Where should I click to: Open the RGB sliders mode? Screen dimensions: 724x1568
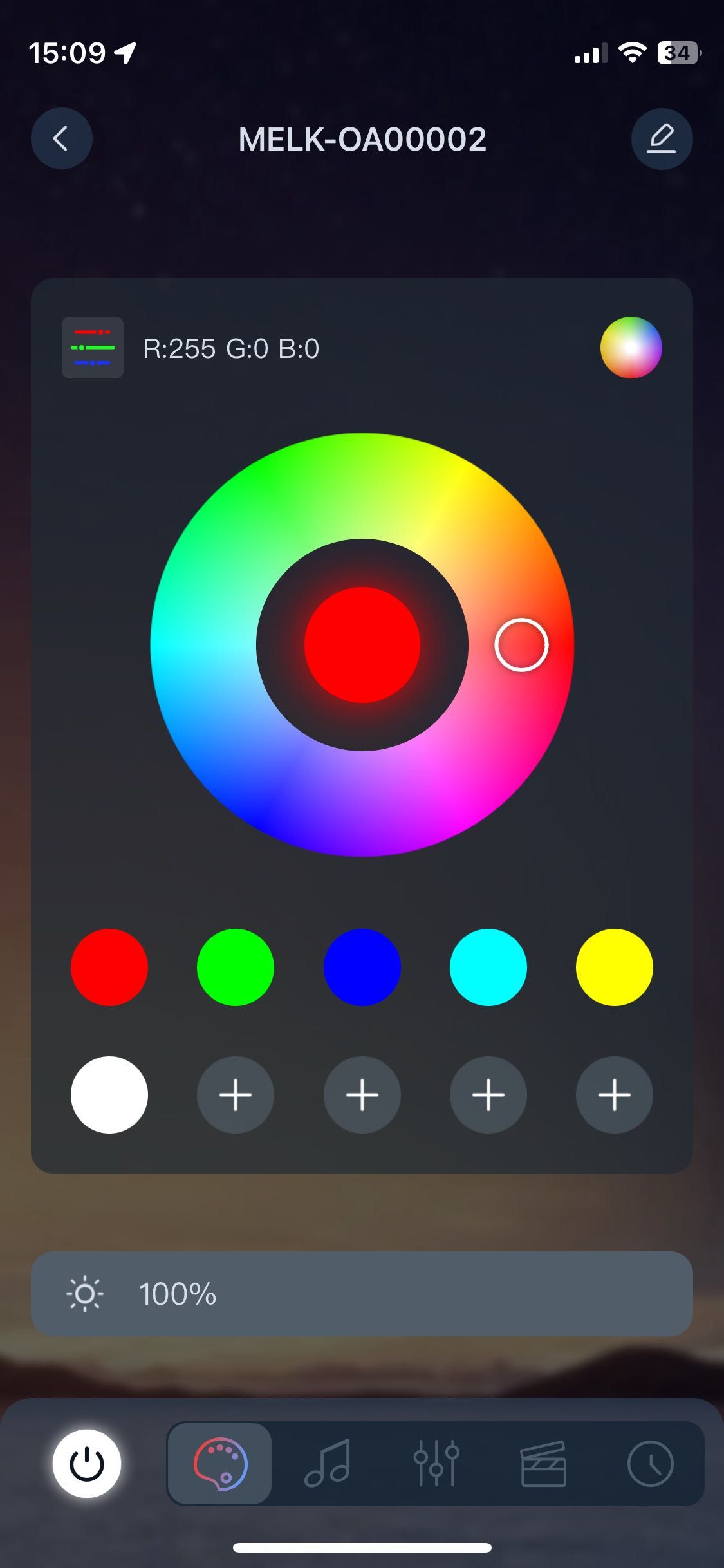coord(92,348)
